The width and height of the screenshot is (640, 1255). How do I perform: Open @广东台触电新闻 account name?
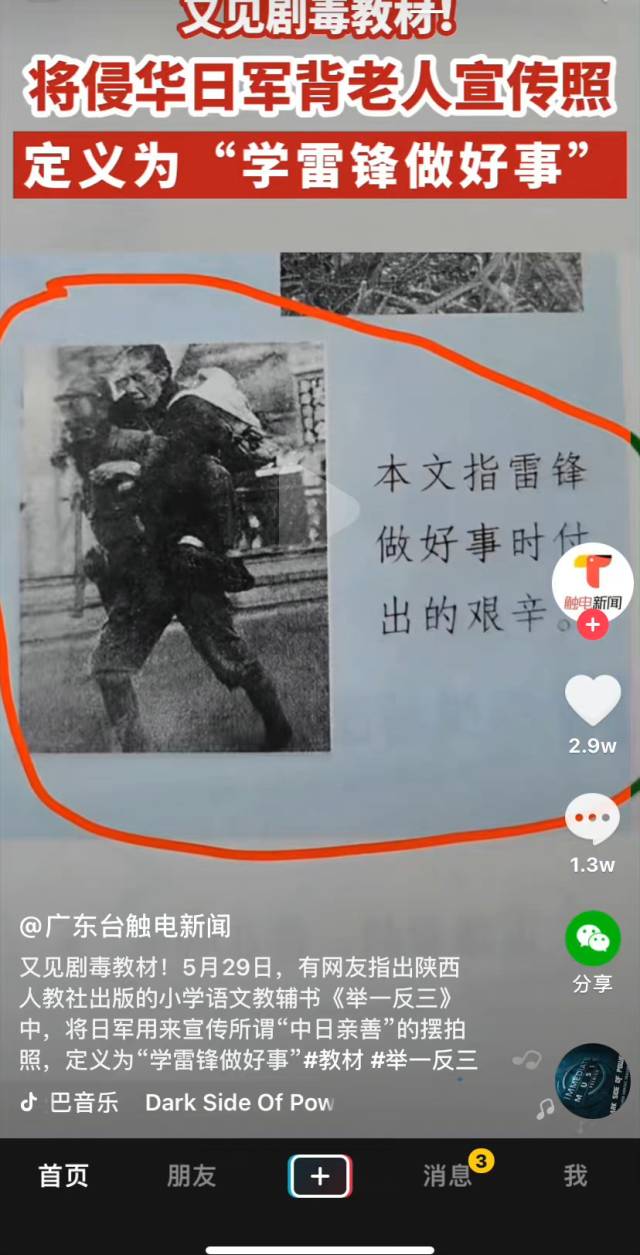[x=125, y=926]
